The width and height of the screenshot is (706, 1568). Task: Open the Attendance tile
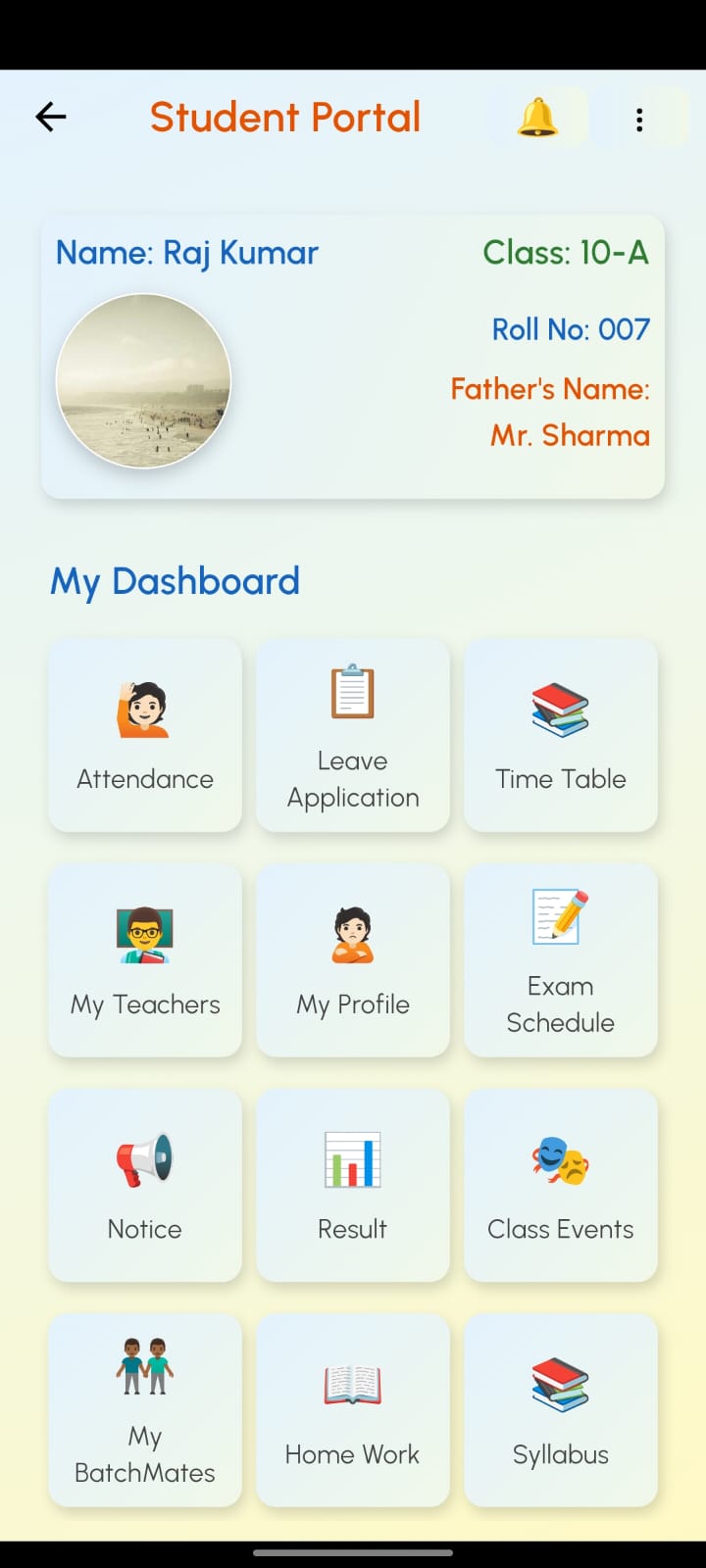144,735
